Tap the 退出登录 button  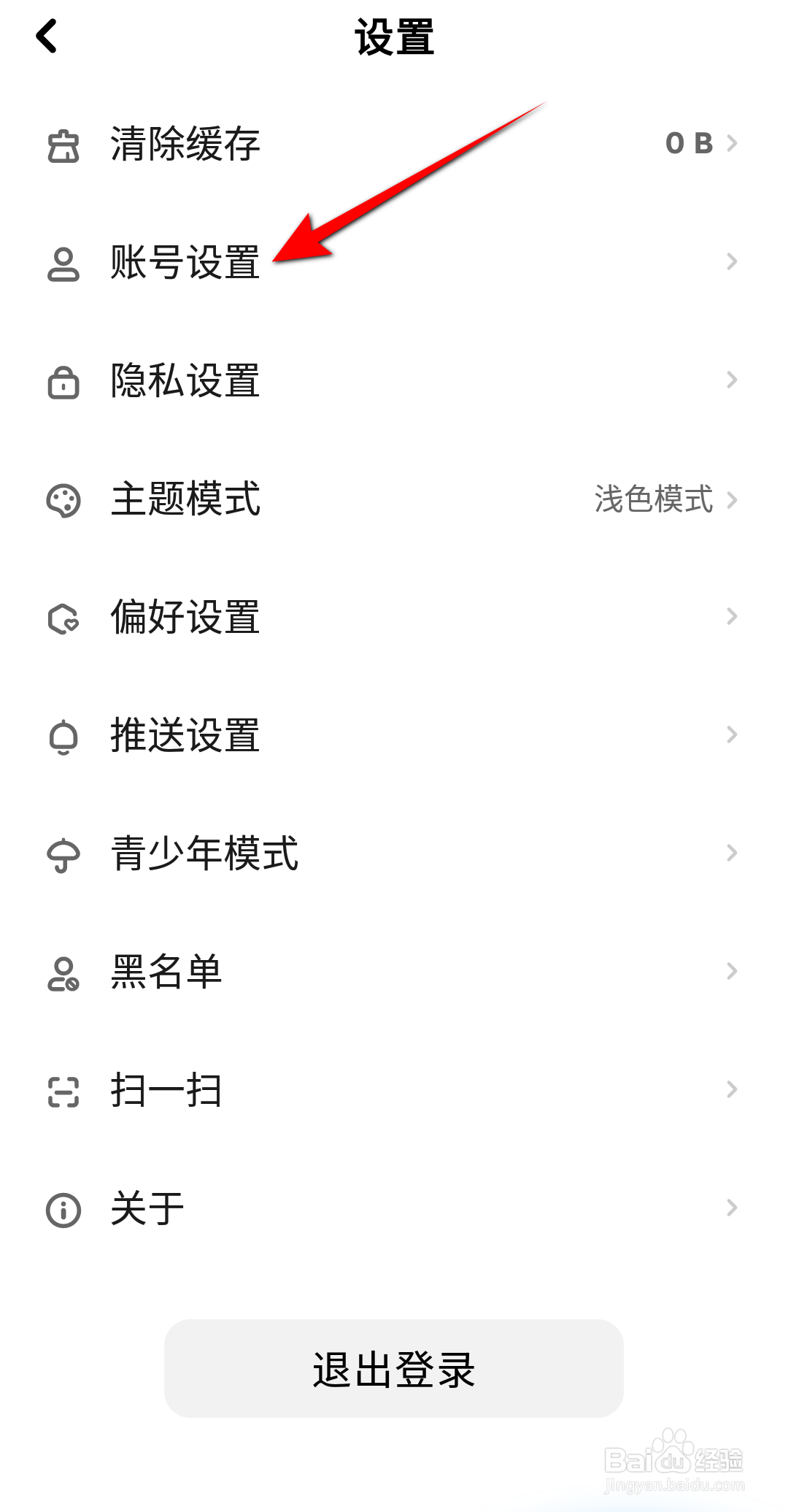(x=394, y=1370)
